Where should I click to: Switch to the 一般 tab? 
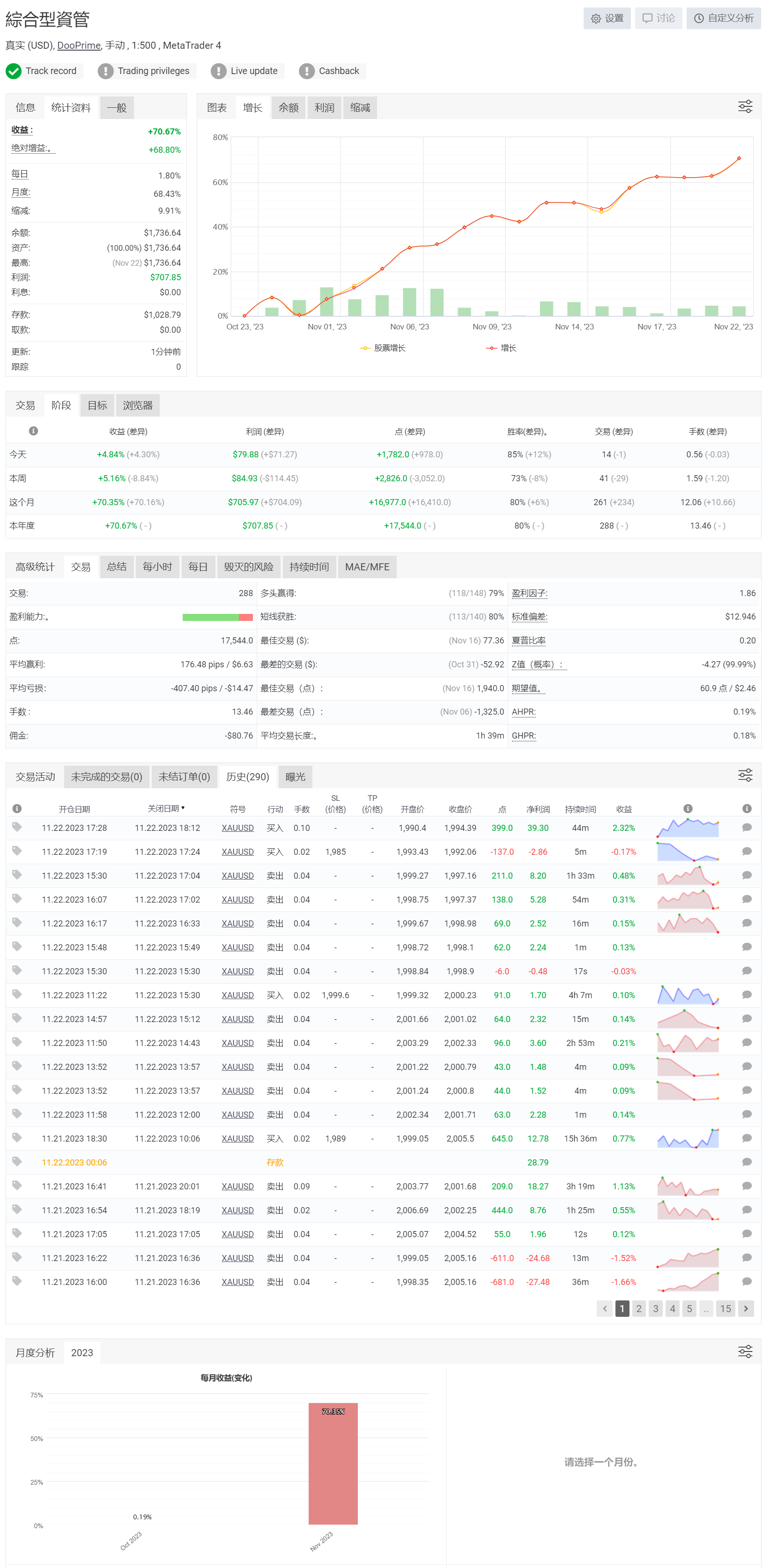[x=117, y=108]
